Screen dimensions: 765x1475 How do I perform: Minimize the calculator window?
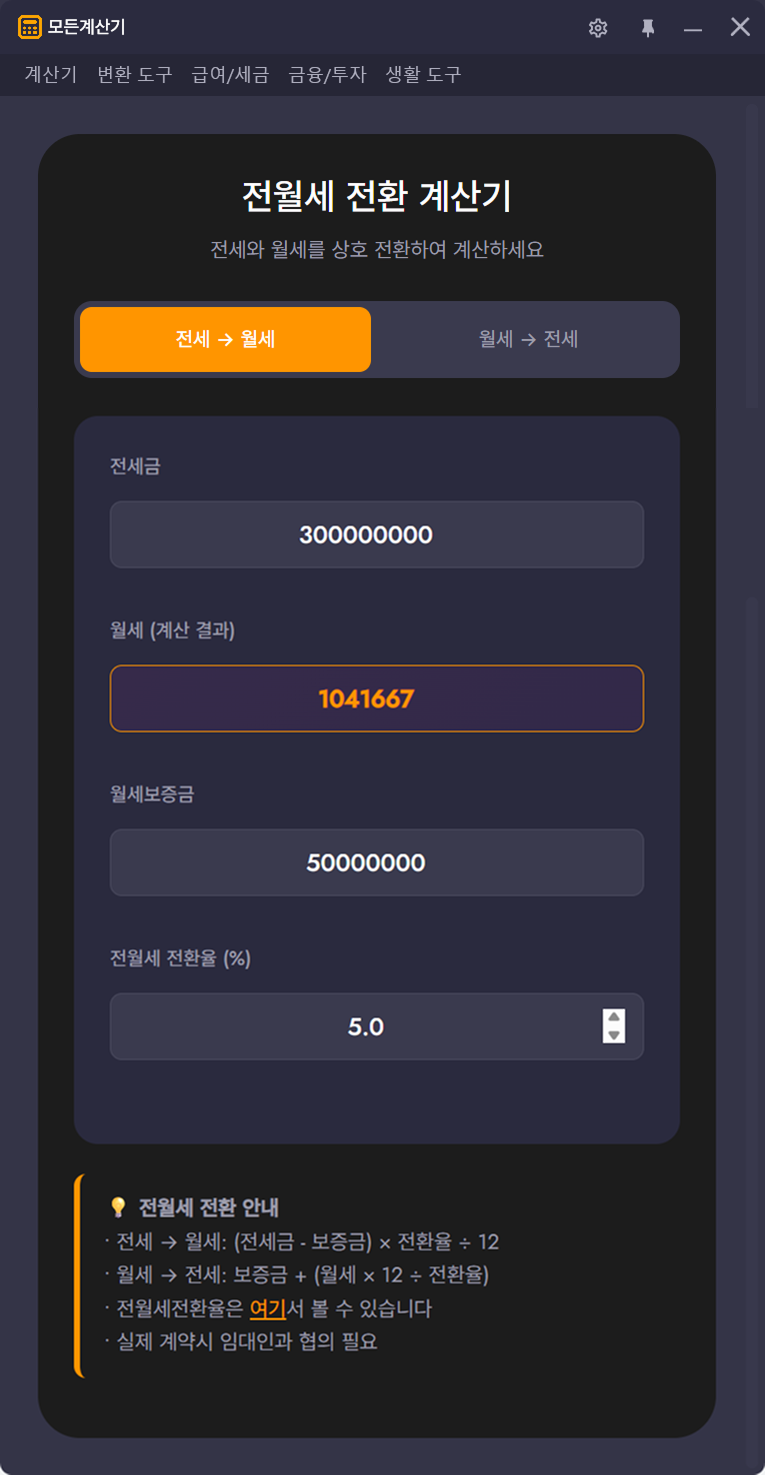(693, 28)
